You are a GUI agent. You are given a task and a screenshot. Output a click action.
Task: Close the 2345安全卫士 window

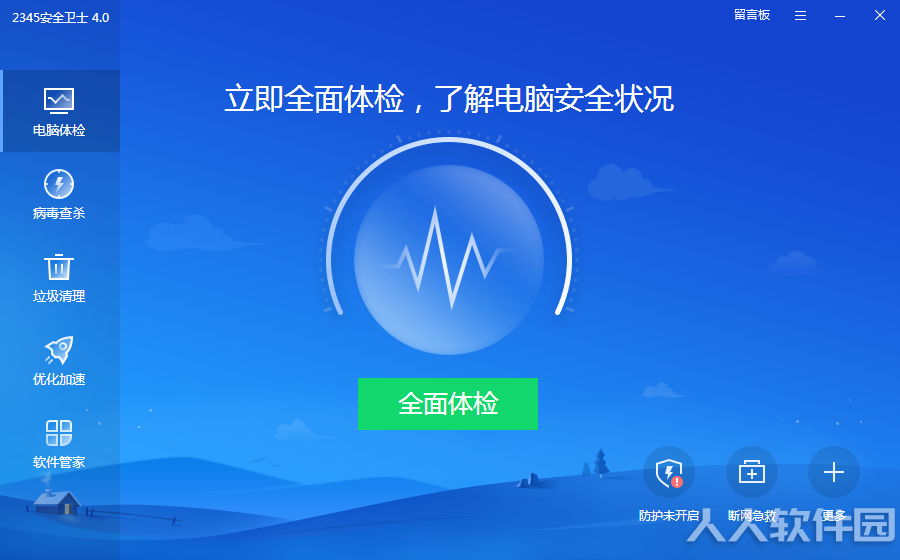click(879, 15)
